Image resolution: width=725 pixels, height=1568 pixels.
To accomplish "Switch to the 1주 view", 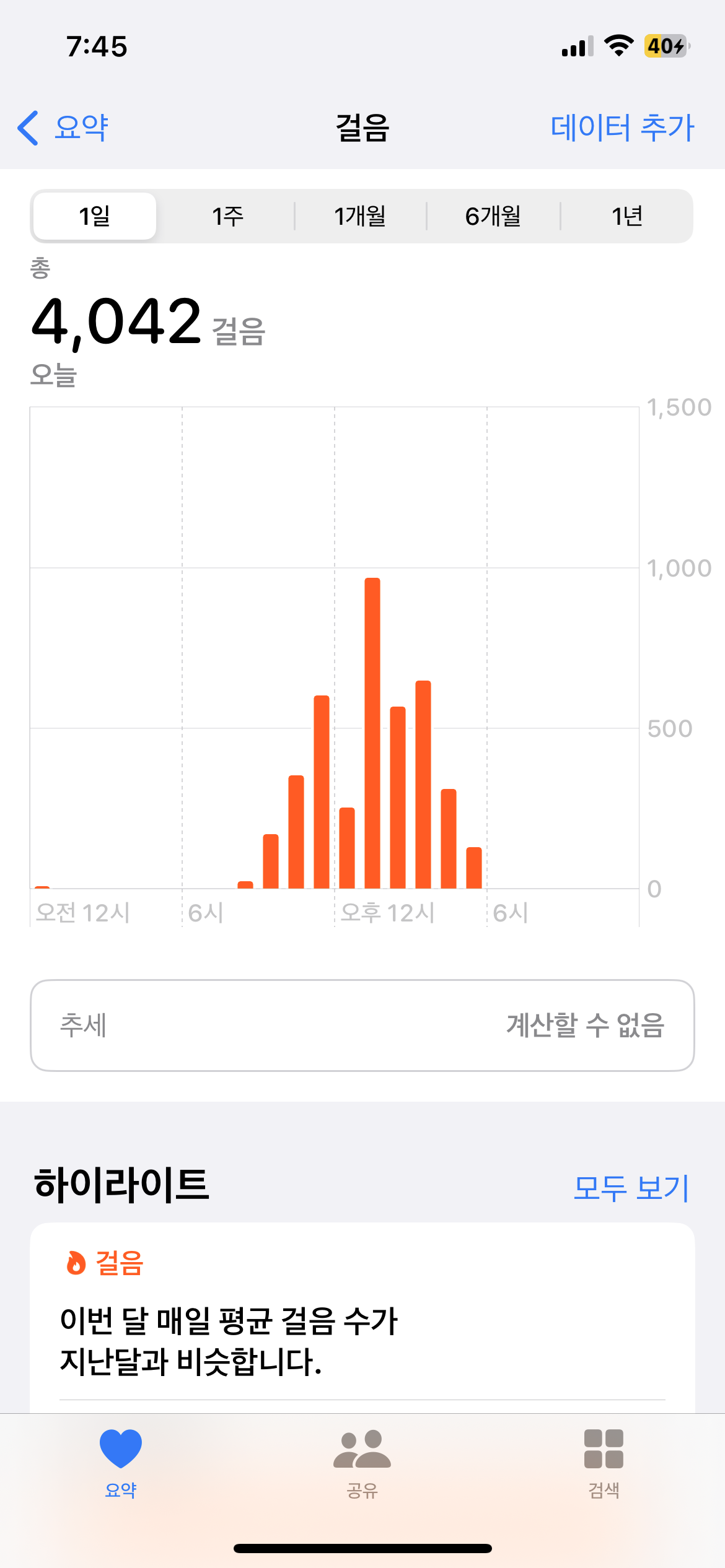I will pyautogui.click(x=227, y=216).
